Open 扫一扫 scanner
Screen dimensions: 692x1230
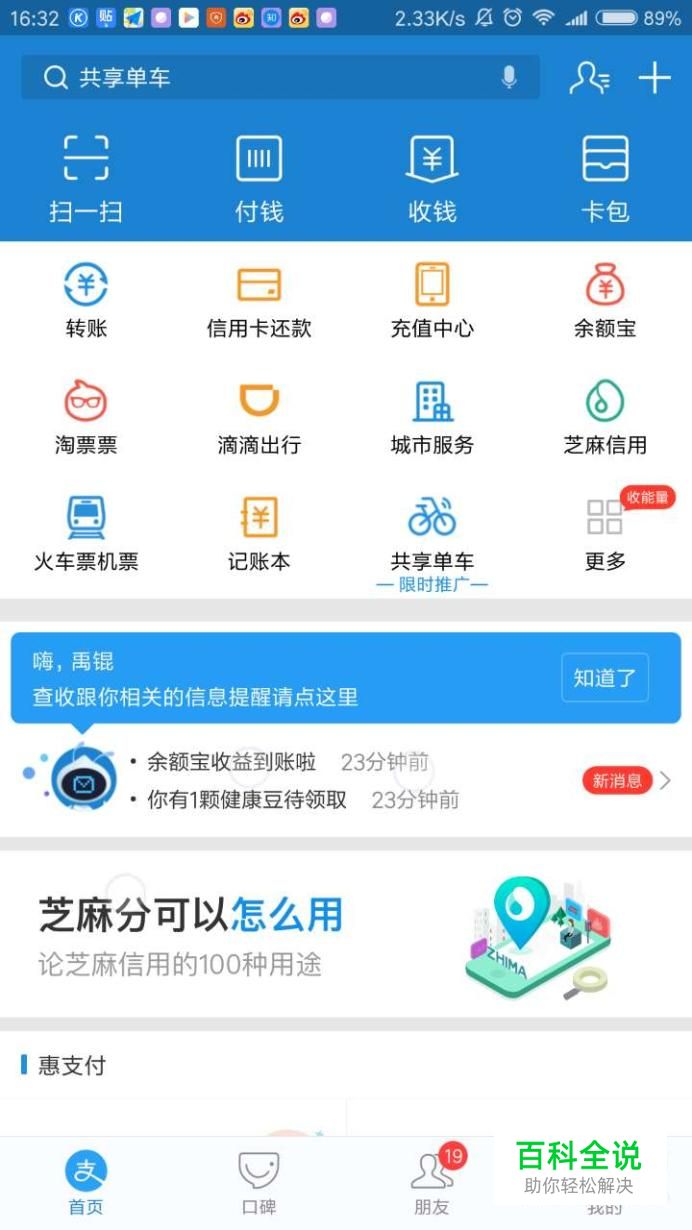click(x=86, y=178)
